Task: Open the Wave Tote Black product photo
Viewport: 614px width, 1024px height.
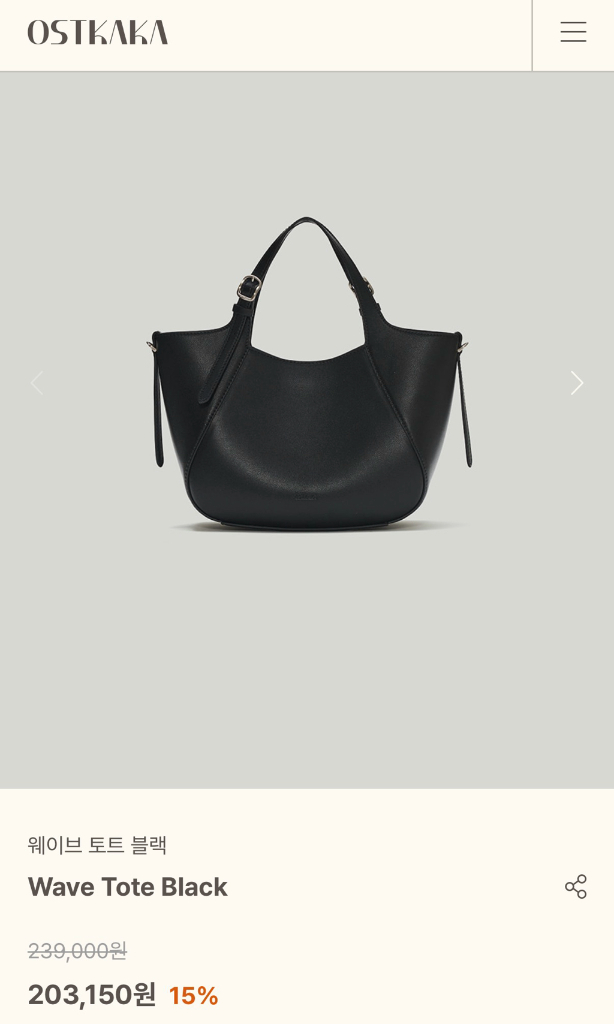Action: [307, 430]
